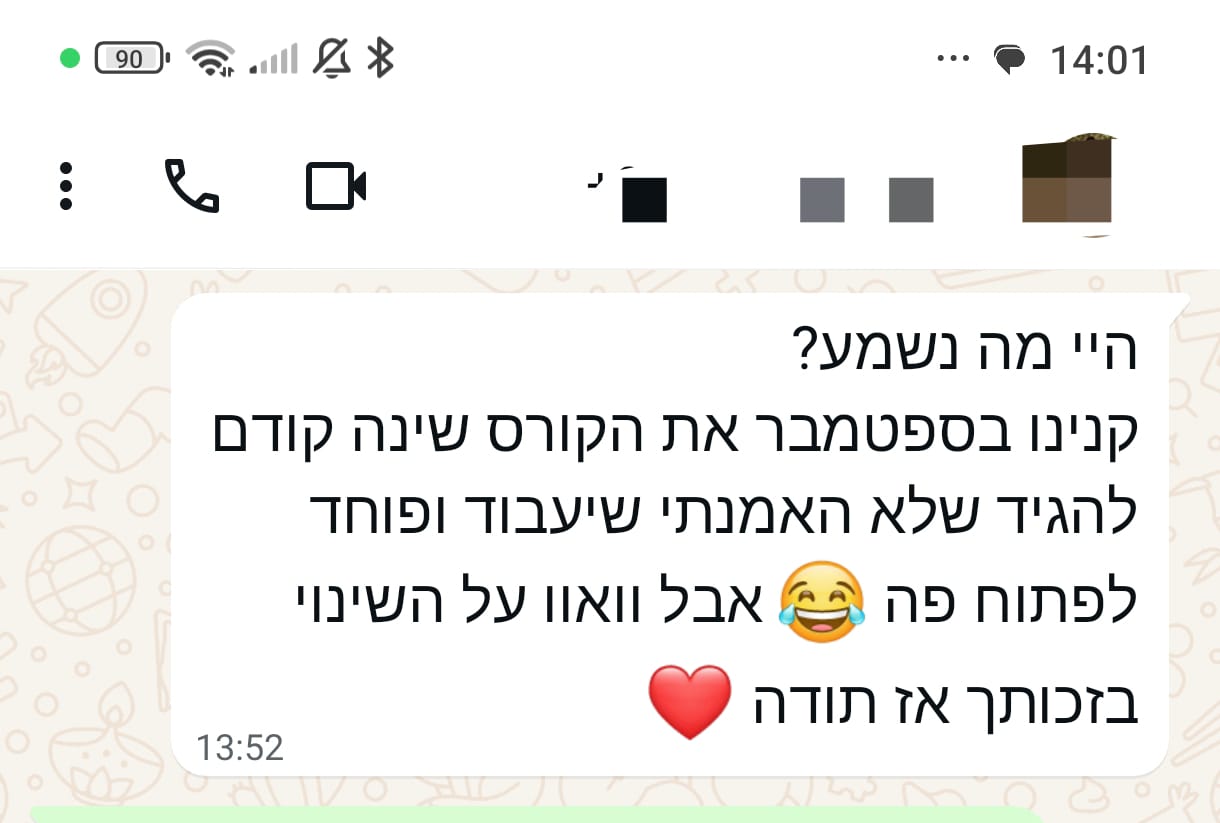Image resolution: width=1220 pixels, height=823 pixels.
Task: Open contact info from the name header
Action: 780,198
